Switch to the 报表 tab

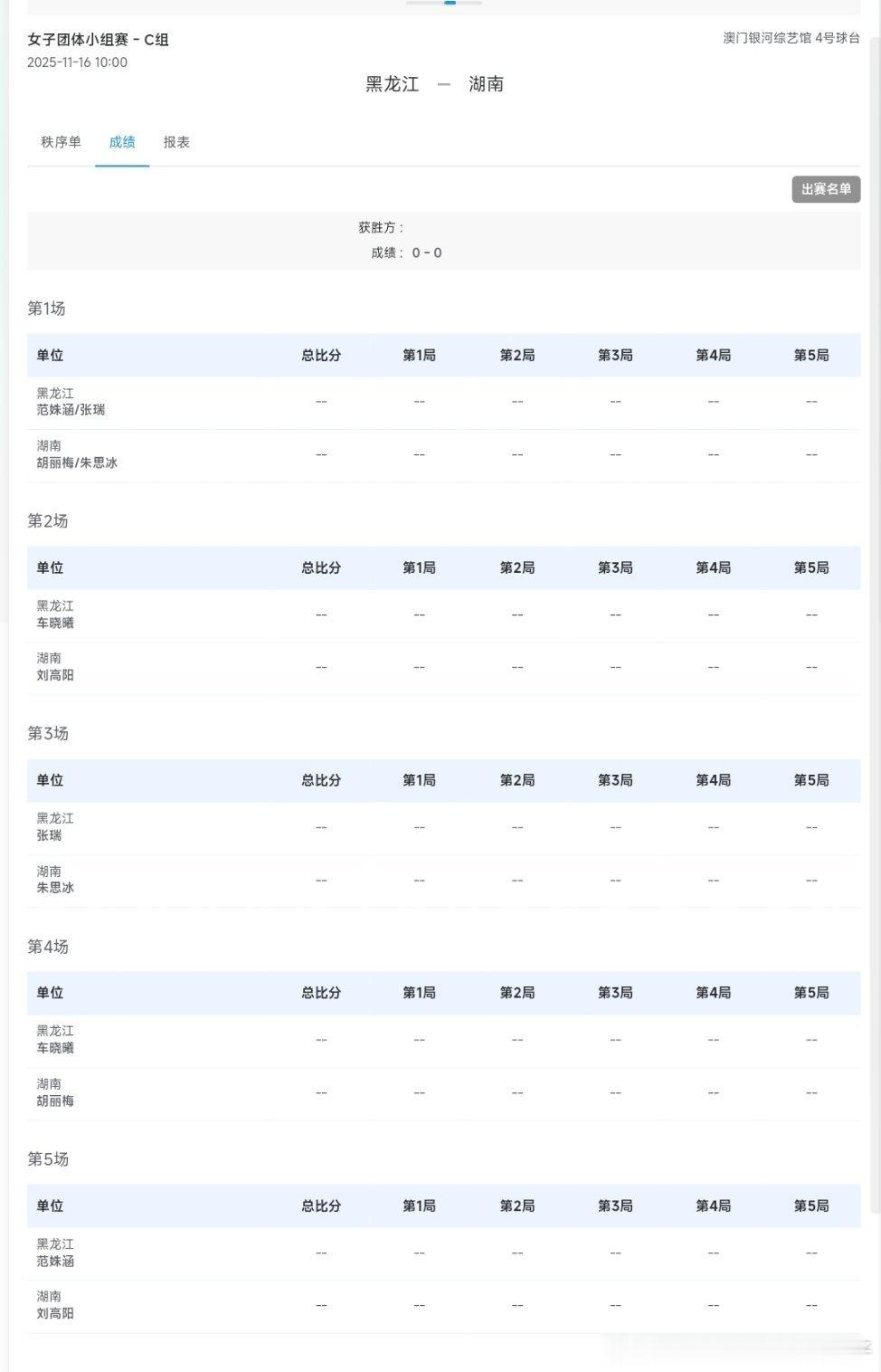177,142
